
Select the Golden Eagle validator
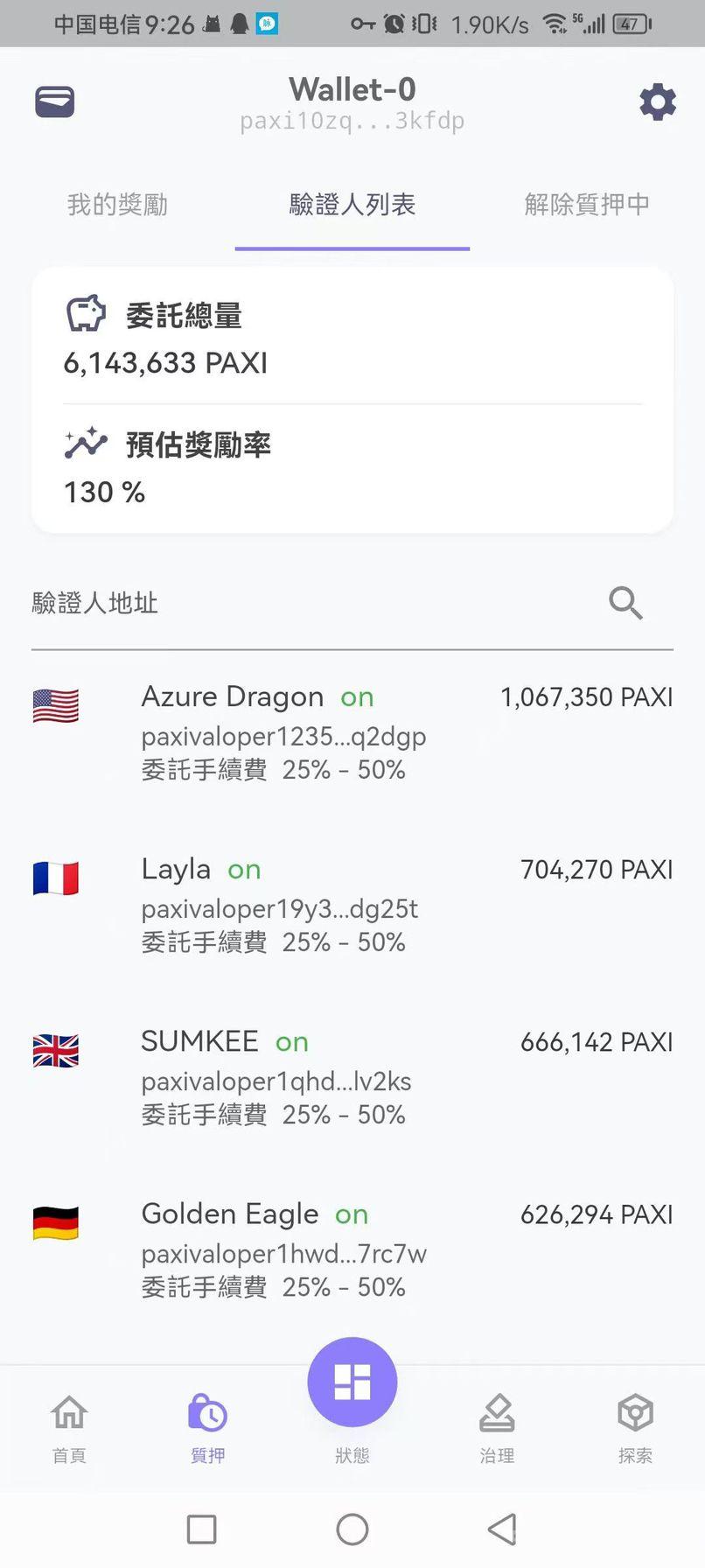coord(352,1250)
